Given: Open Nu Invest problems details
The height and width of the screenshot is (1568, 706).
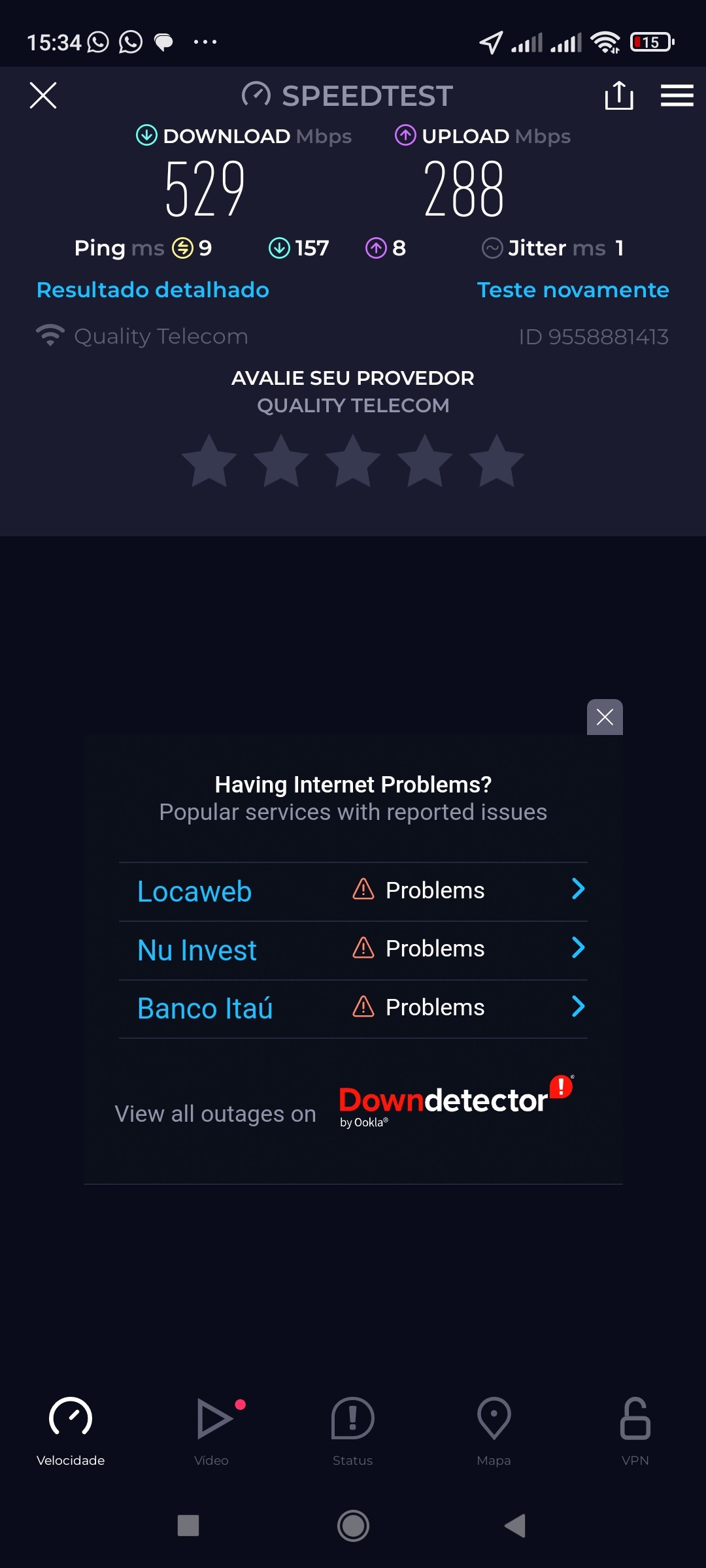Looking at the screenshot, I should click(353, 949).
